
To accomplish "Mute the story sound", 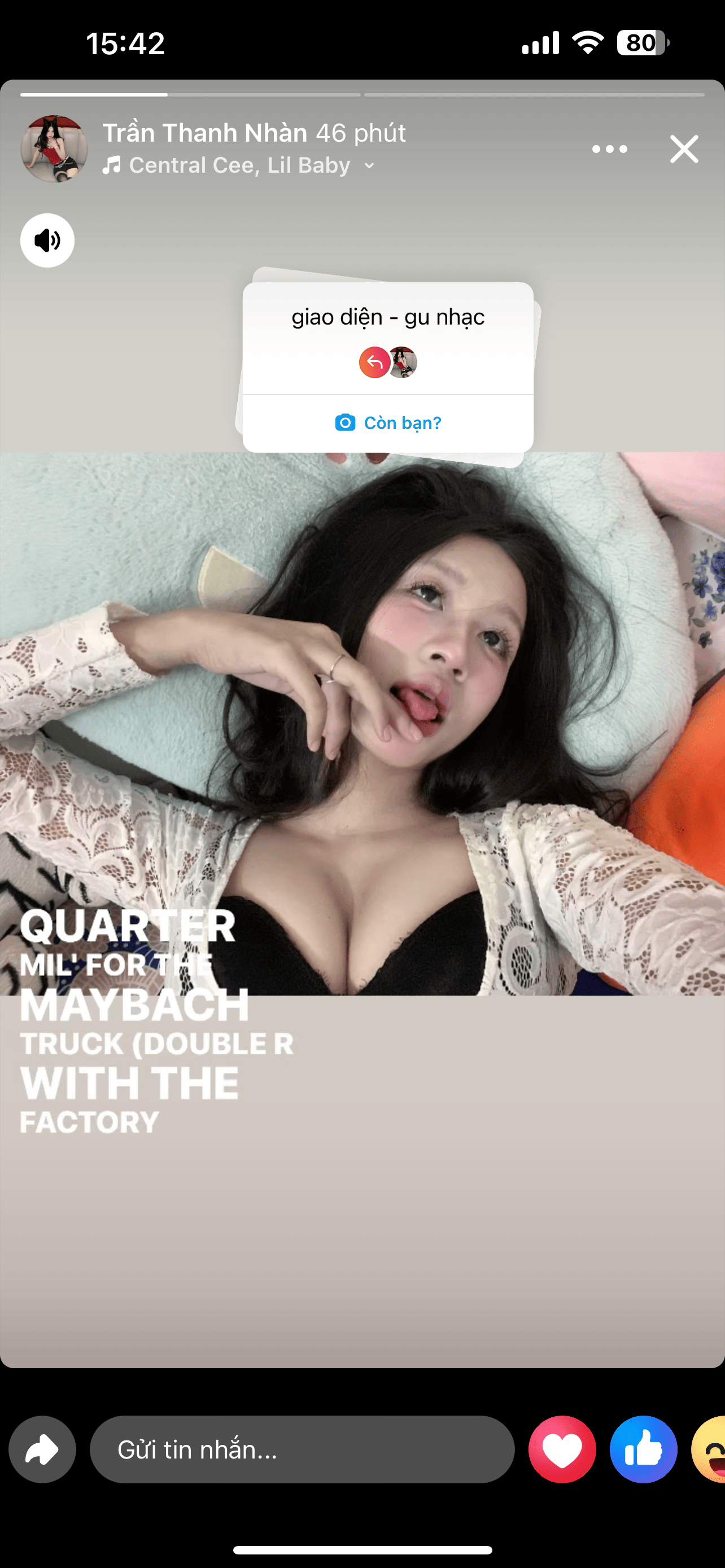I will click(x=47, y=240).
